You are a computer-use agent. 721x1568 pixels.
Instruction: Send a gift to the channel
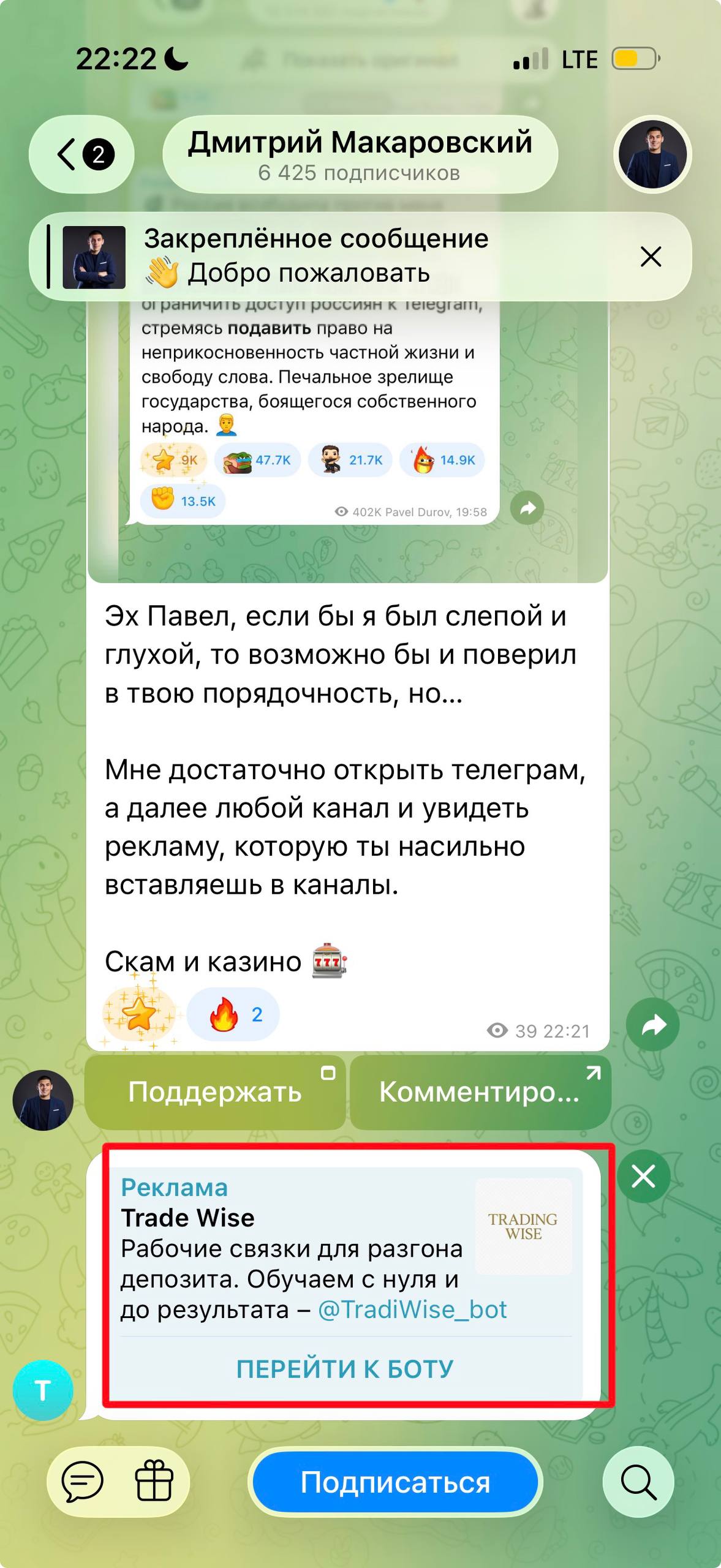coord(154,1482)
